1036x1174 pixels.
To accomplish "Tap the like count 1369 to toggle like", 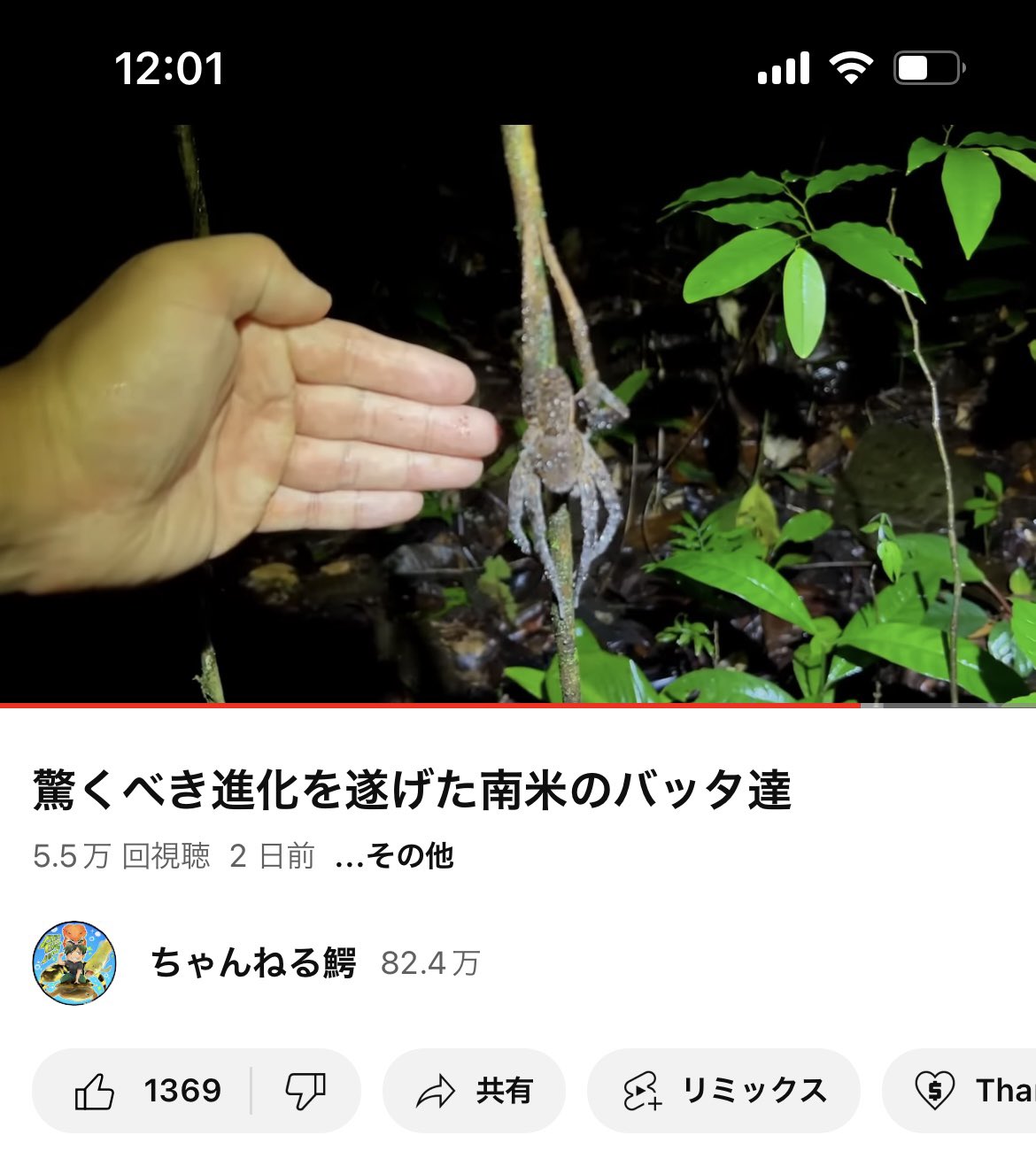I will (x=184, y=1091).
